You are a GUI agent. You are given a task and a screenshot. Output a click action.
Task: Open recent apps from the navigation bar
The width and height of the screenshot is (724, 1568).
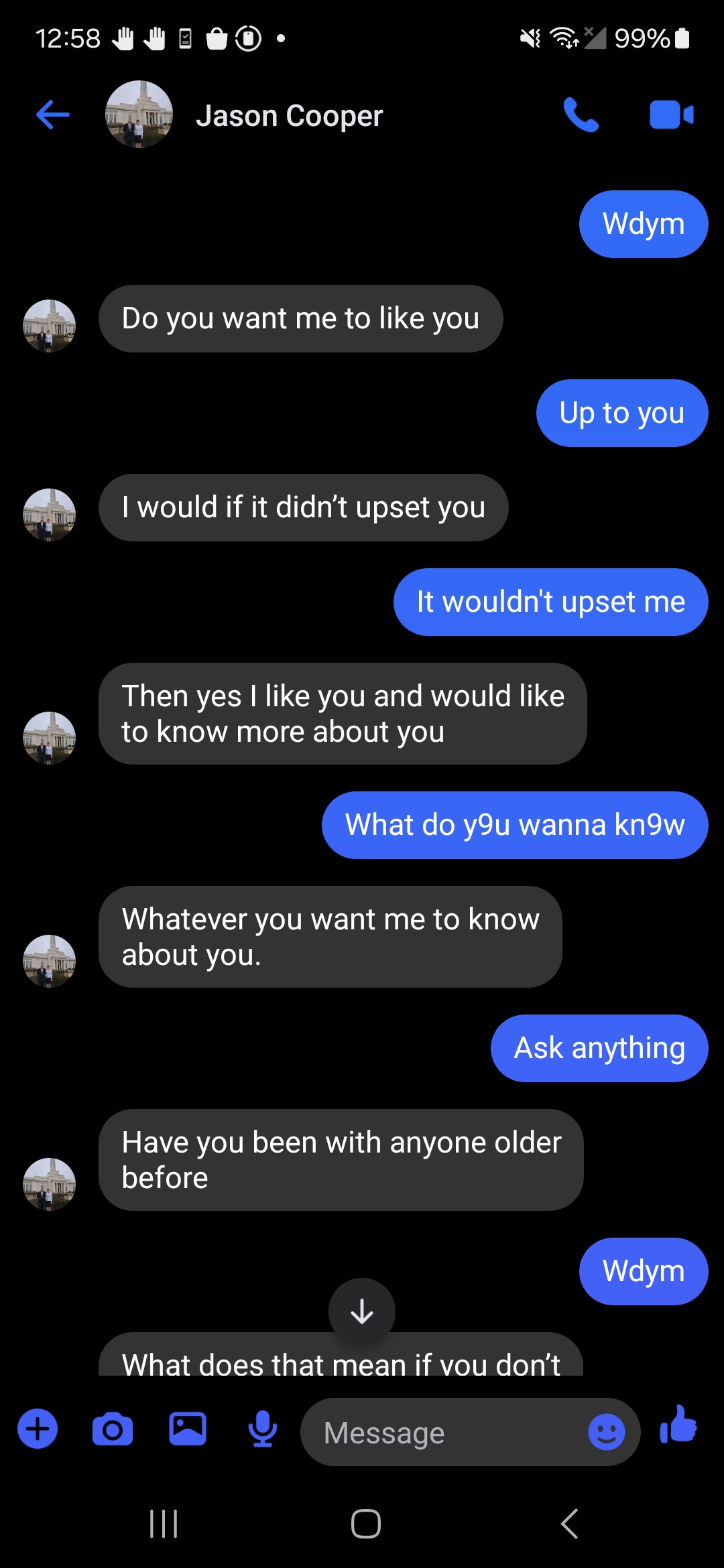(164, 1524)
